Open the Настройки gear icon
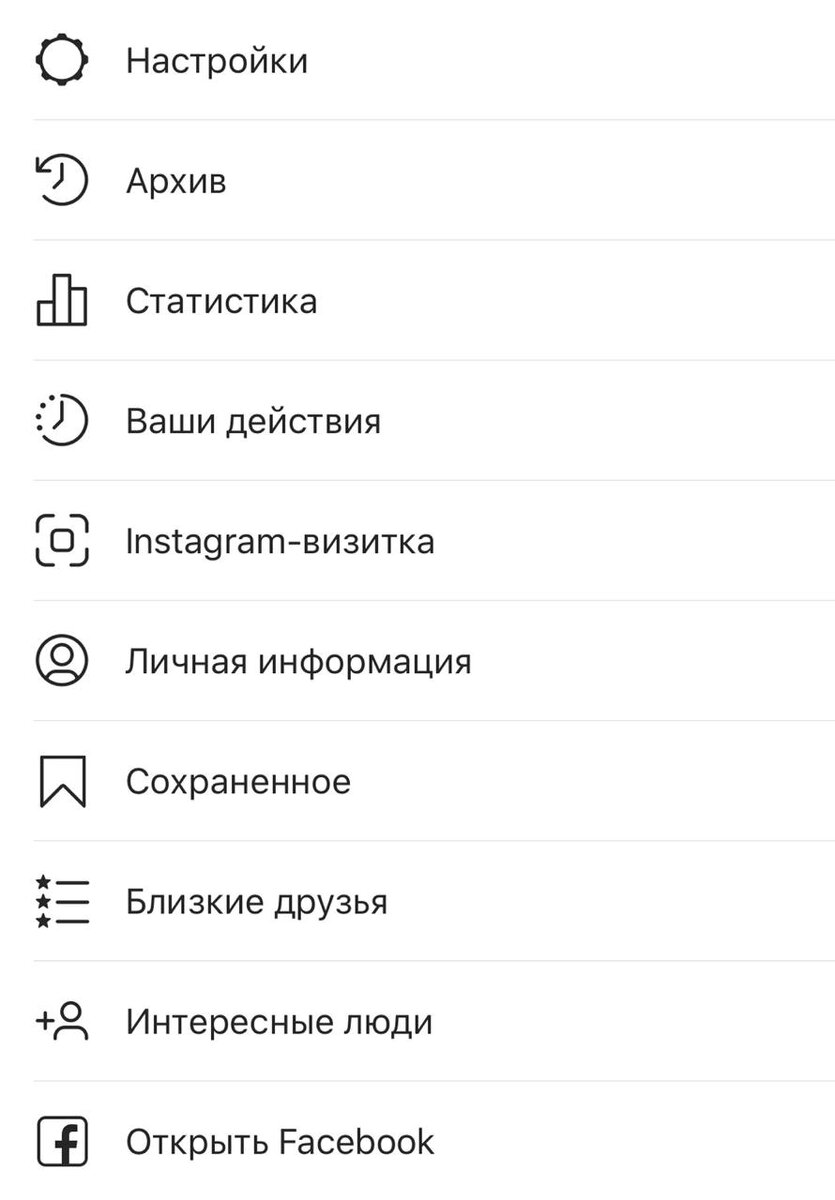The width and height of the screenshot is (835, 1200). click(62, 60)
